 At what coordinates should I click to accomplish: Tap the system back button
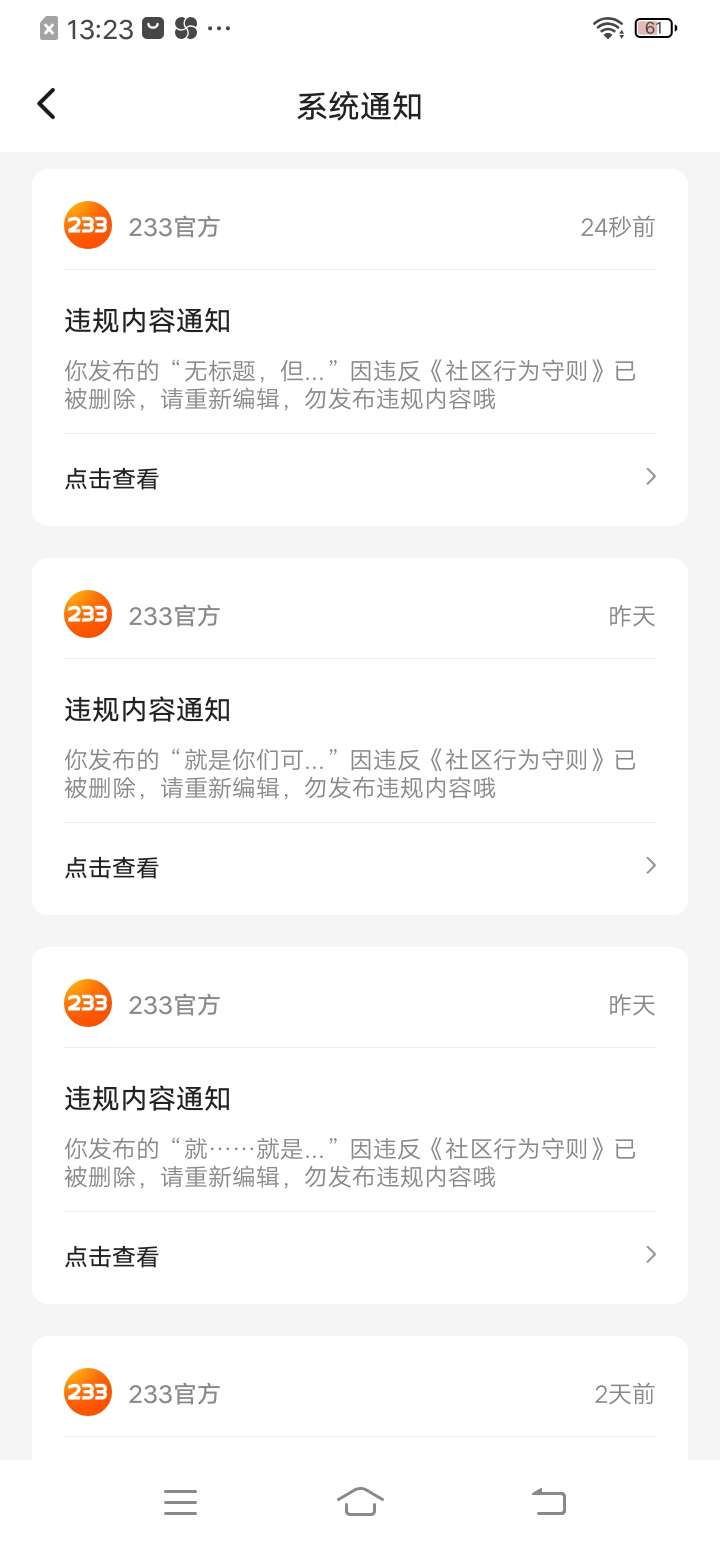tap(548, 1501)
